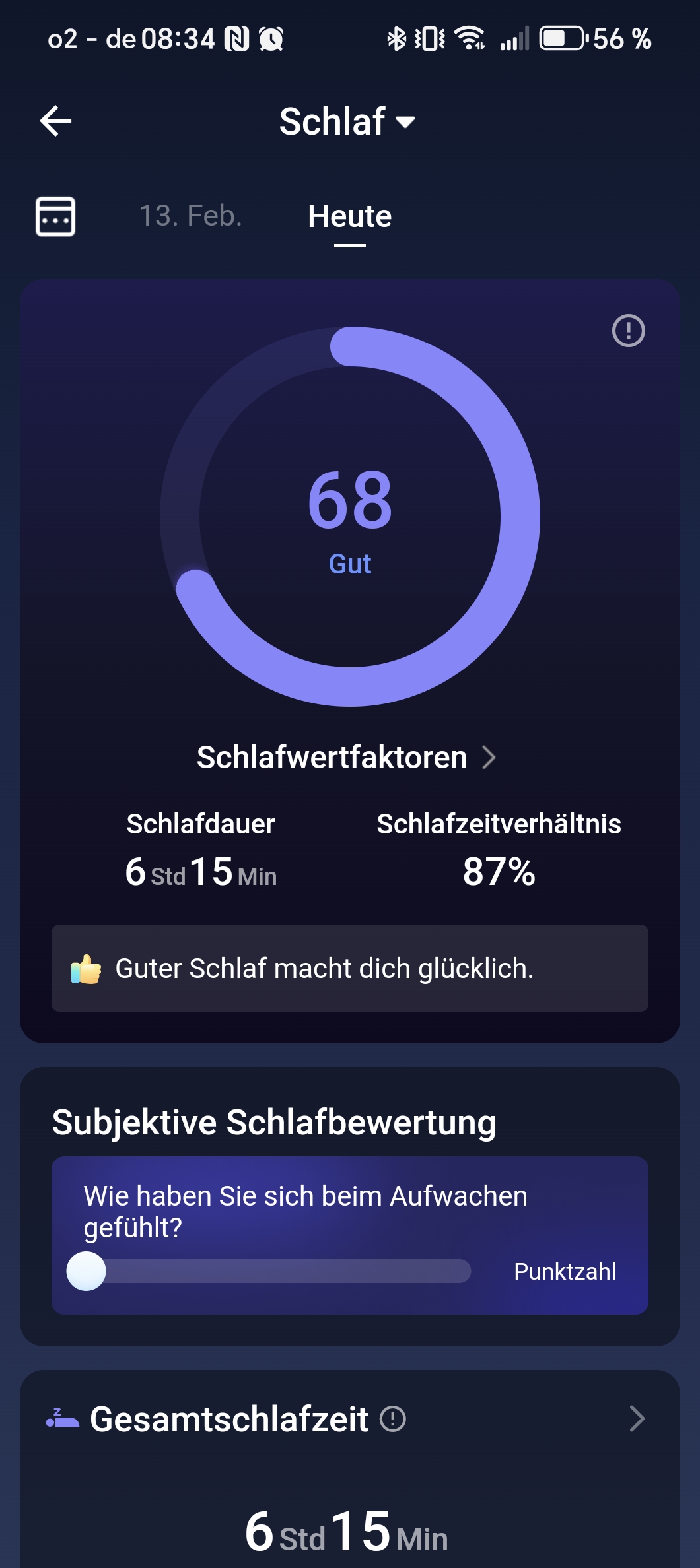Open the calendar date picker
Viewport: 700px width, 1568px height.
pyautogui.click(x=55, y=216)
